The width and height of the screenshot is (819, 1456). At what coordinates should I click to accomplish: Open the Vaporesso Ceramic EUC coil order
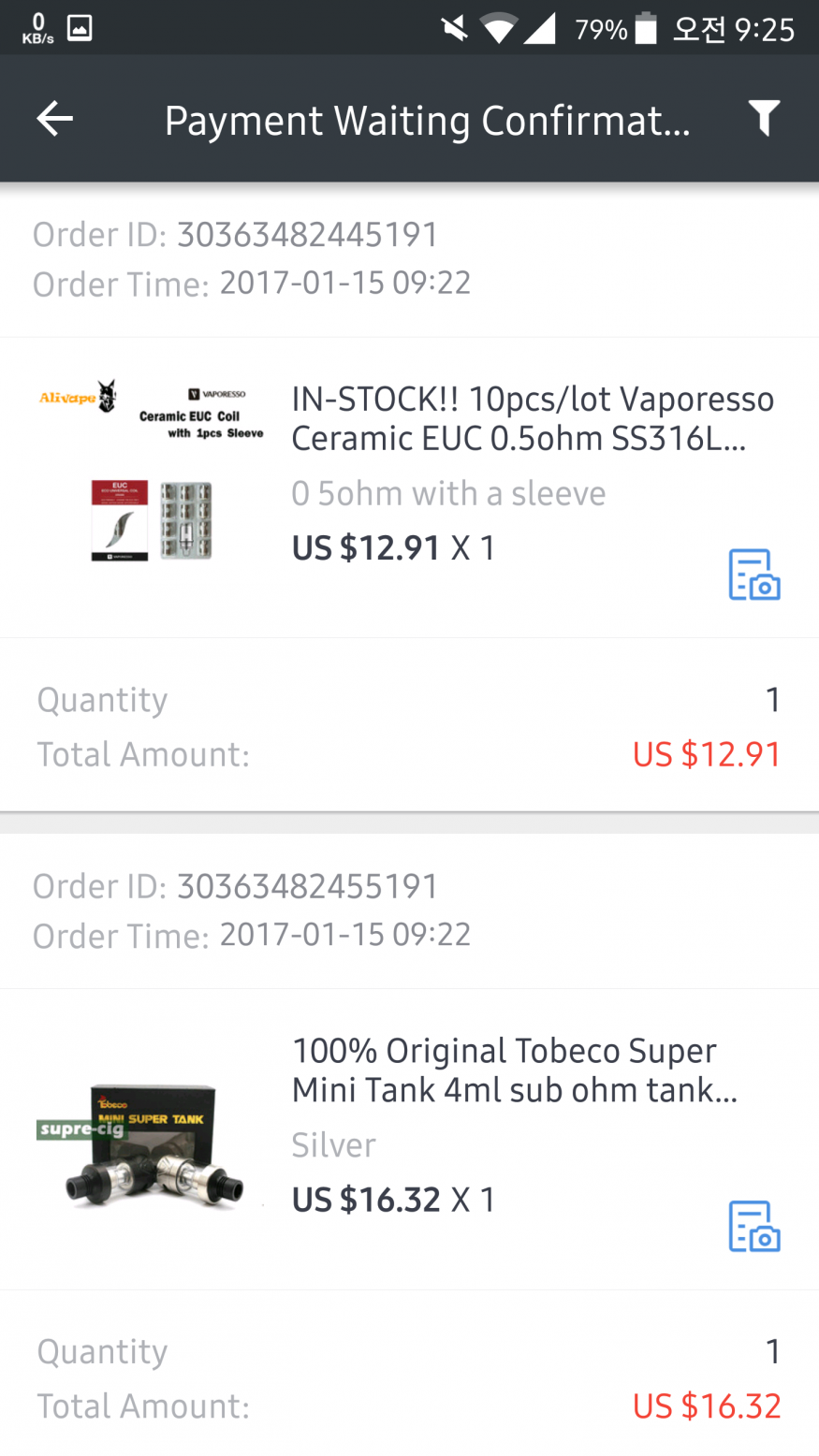pyautogui.click(x=532, y=418)
